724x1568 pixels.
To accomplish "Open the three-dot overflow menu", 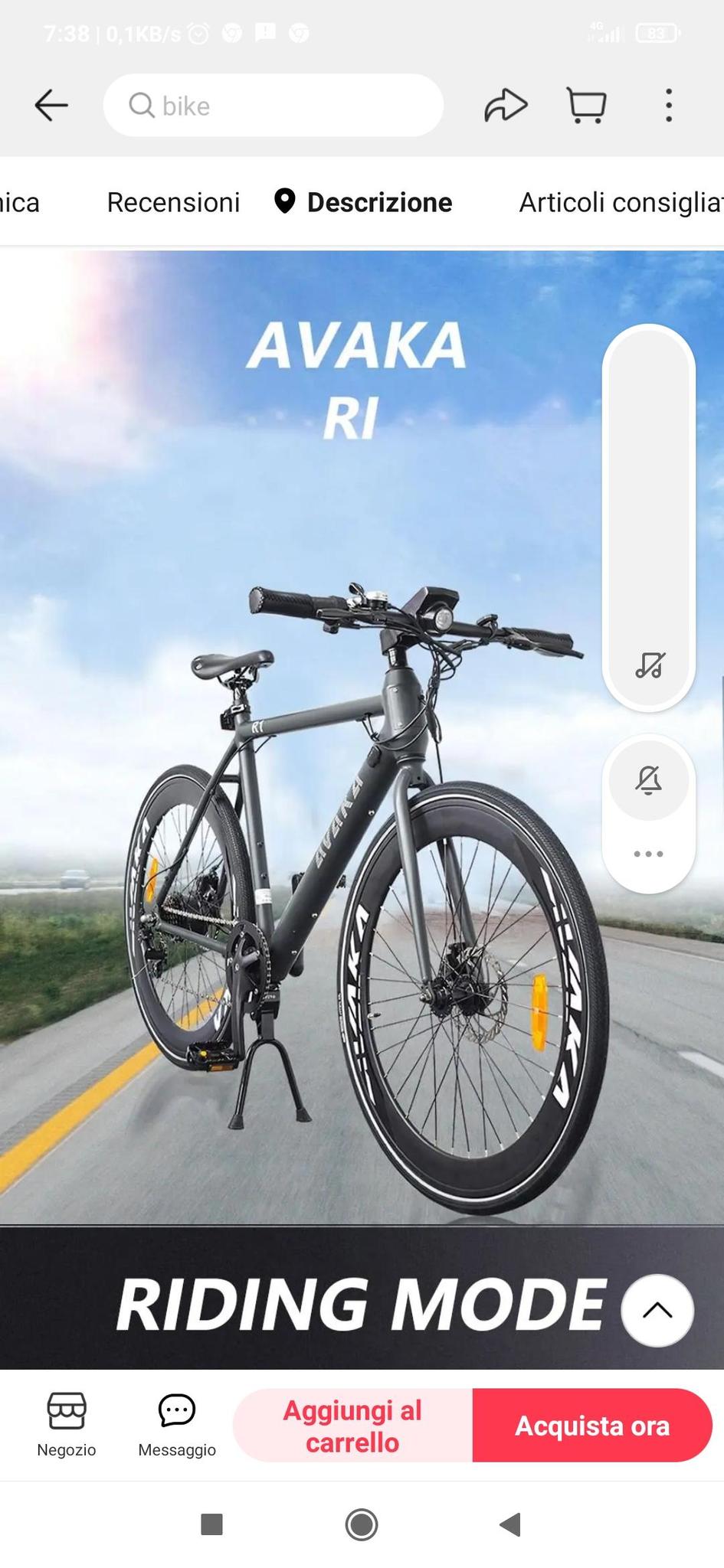I will (x=669, y=106).
